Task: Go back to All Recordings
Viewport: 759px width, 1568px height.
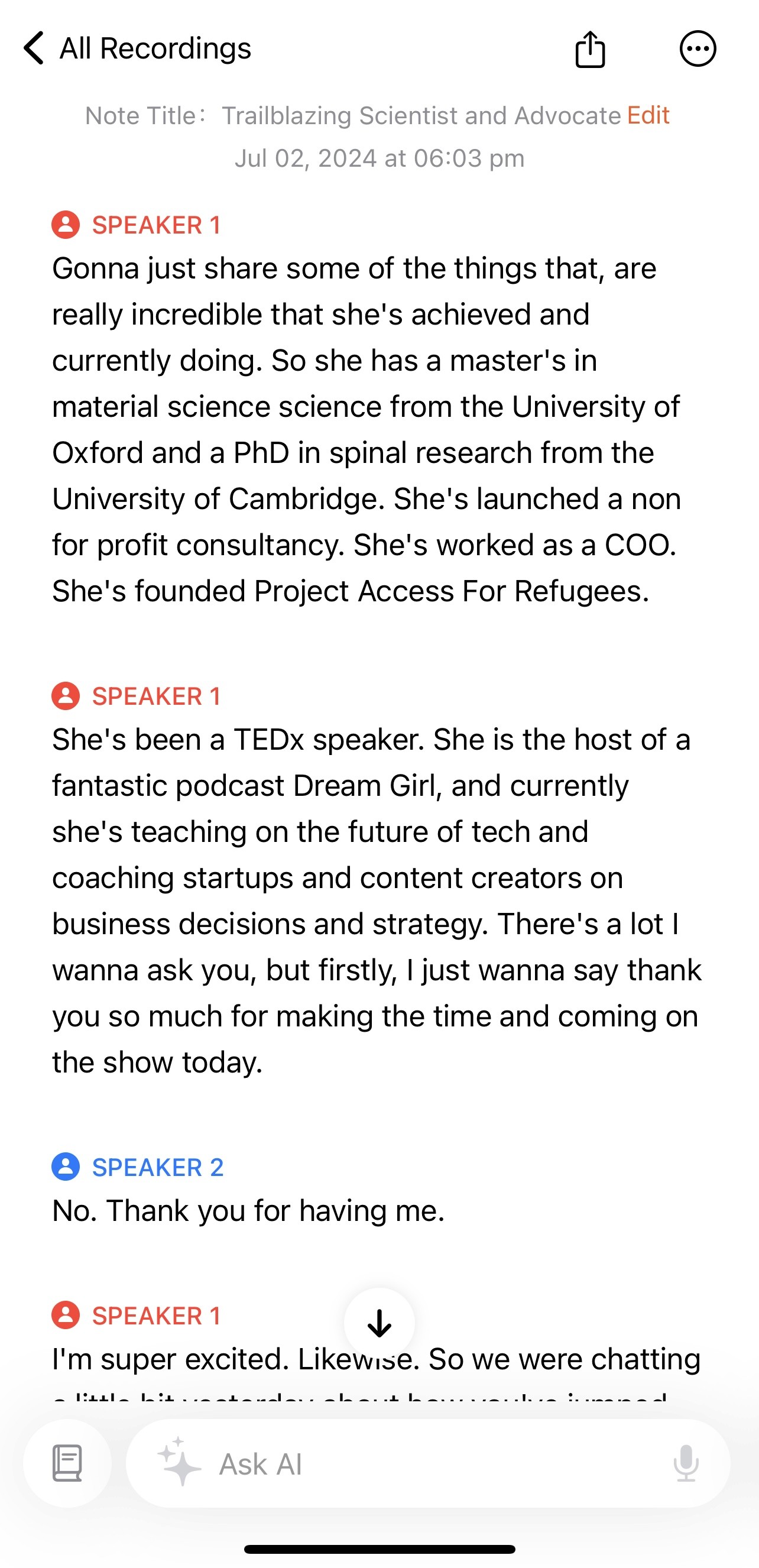Action: [x=137, y=48]
